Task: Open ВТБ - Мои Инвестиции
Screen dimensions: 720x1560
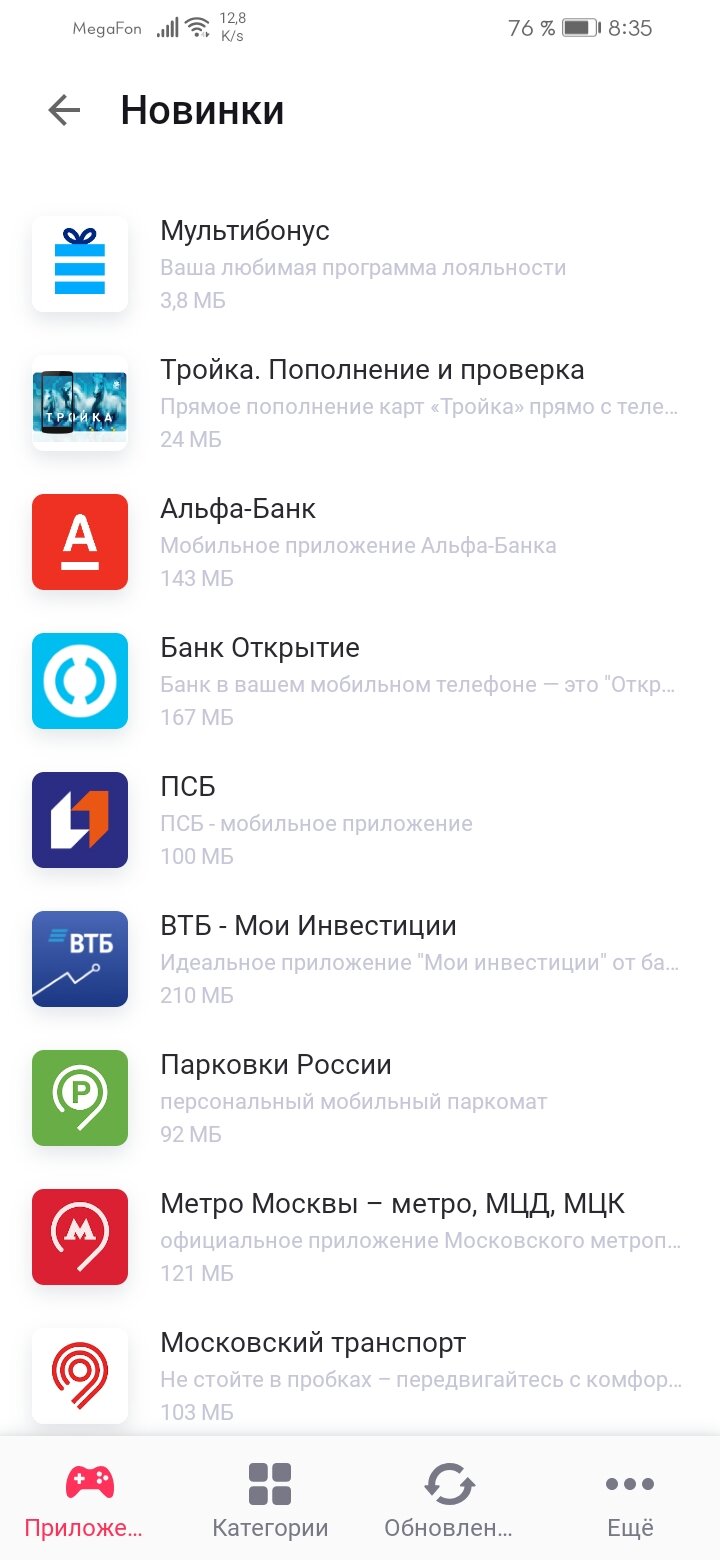Action: pyautogui.click(x=360, y=959)
